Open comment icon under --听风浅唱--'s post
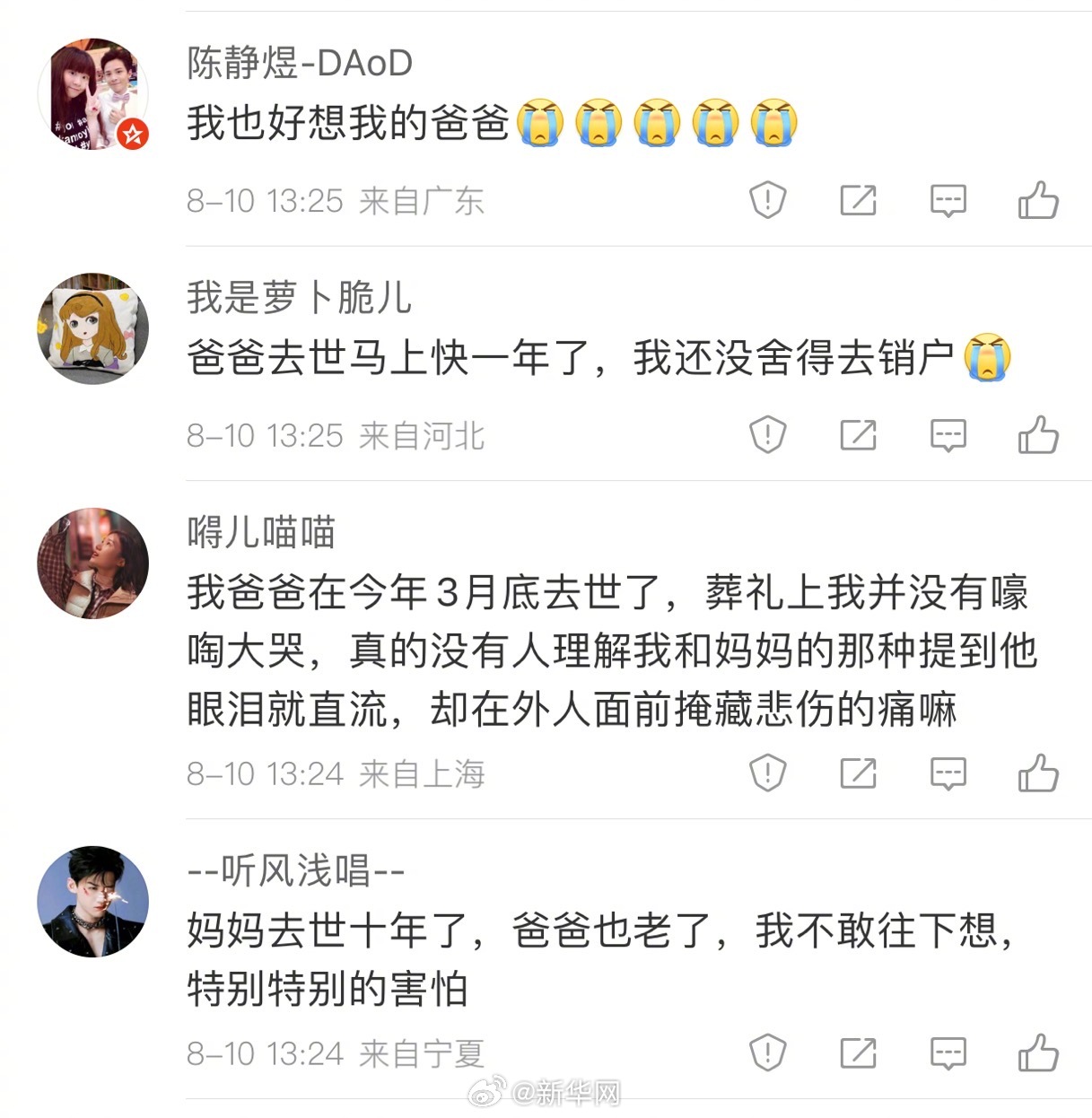The width and height of the screenshot is (1092, 1118). tap(950, 1051)
